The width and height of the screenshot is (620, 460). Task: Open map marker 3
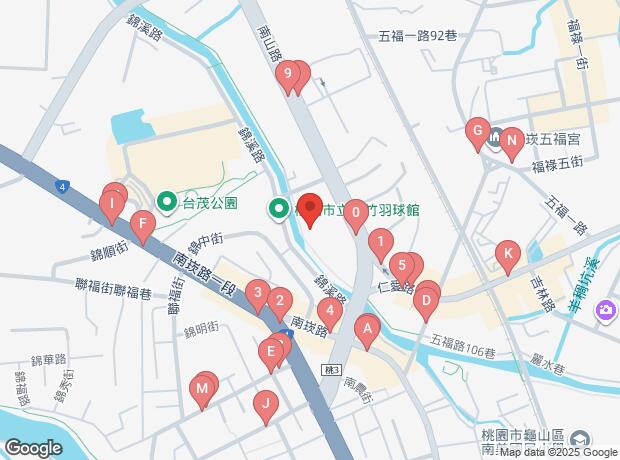pyautogui.click(x=258, y=294)
